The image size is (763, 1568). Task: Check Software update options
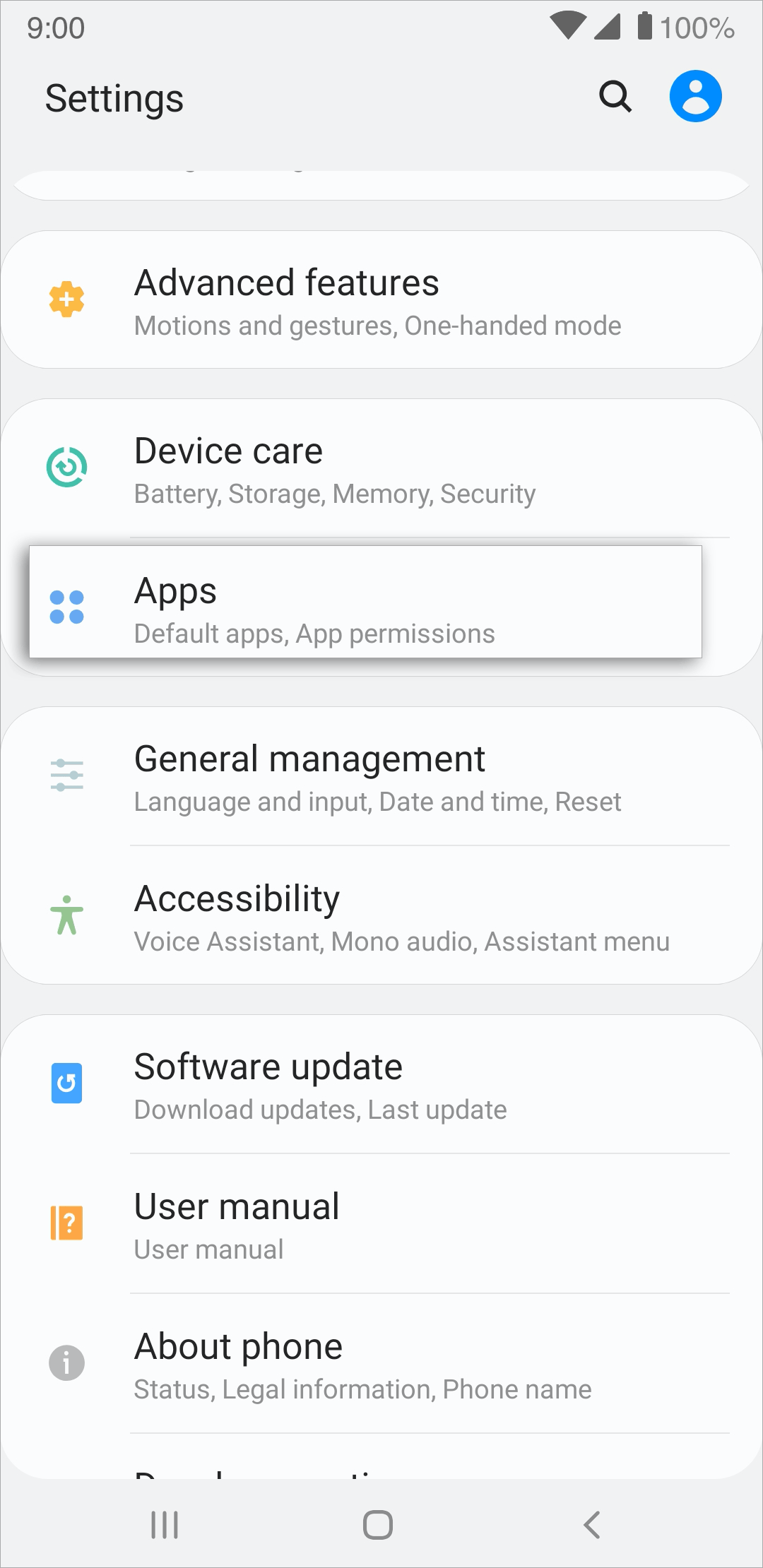click(x=381, y=1085)
